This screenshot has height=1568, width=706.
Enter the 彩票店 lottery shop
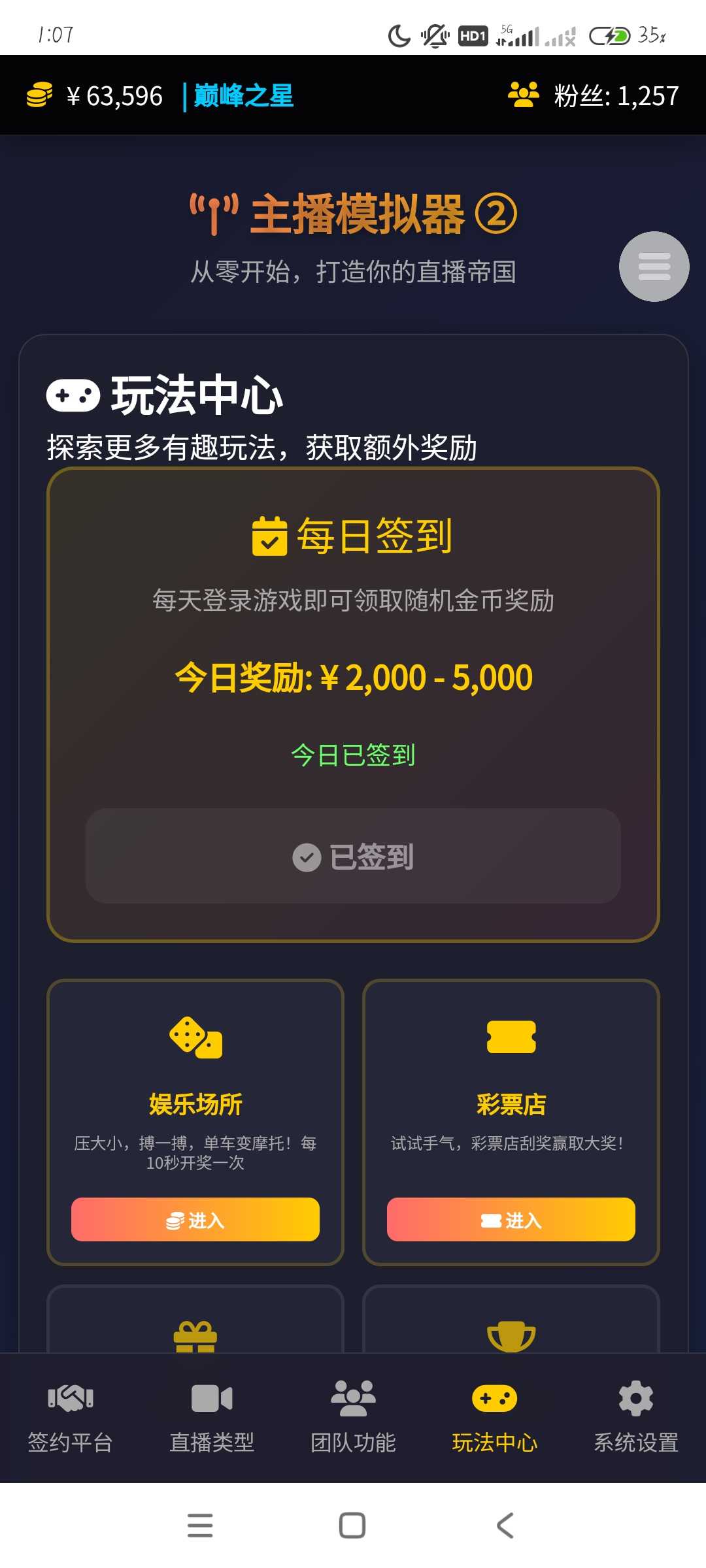click(x=511, y=1219)
